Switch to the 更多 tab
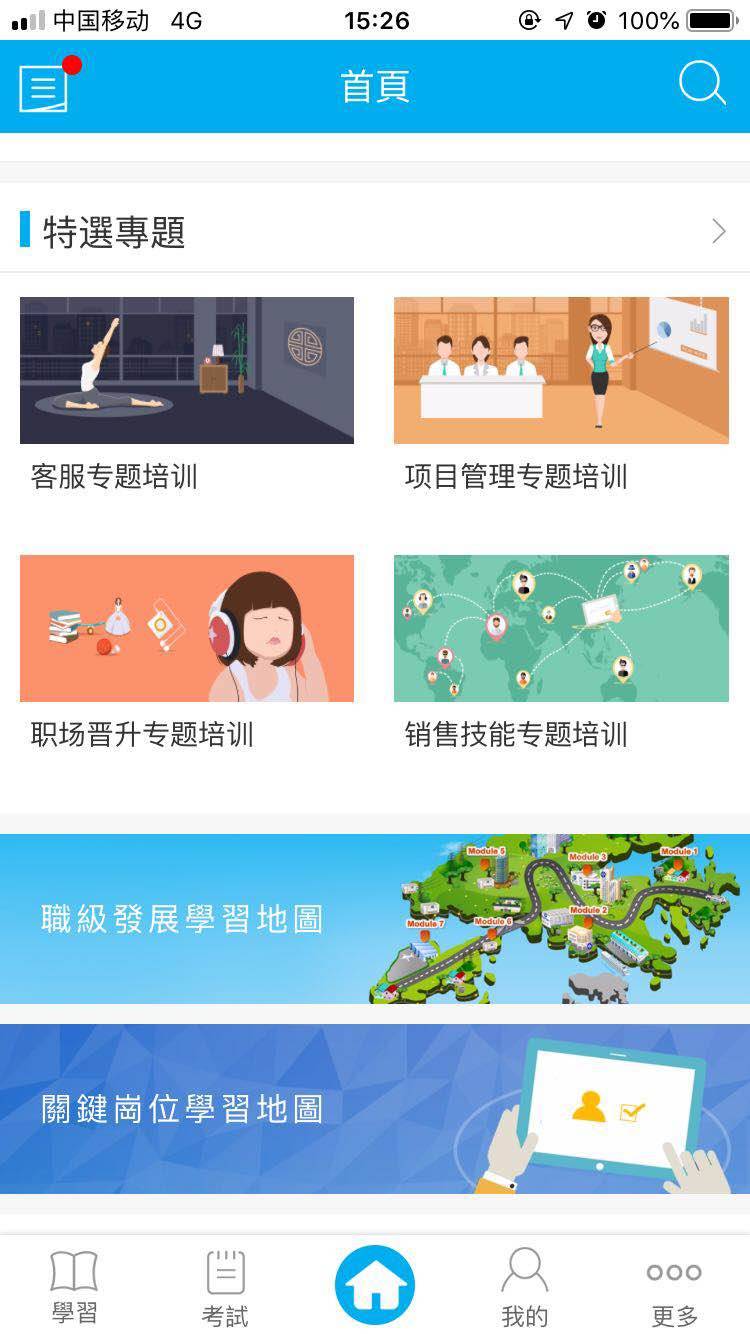Screen dimensions: 750x1334 [674, 1288]
